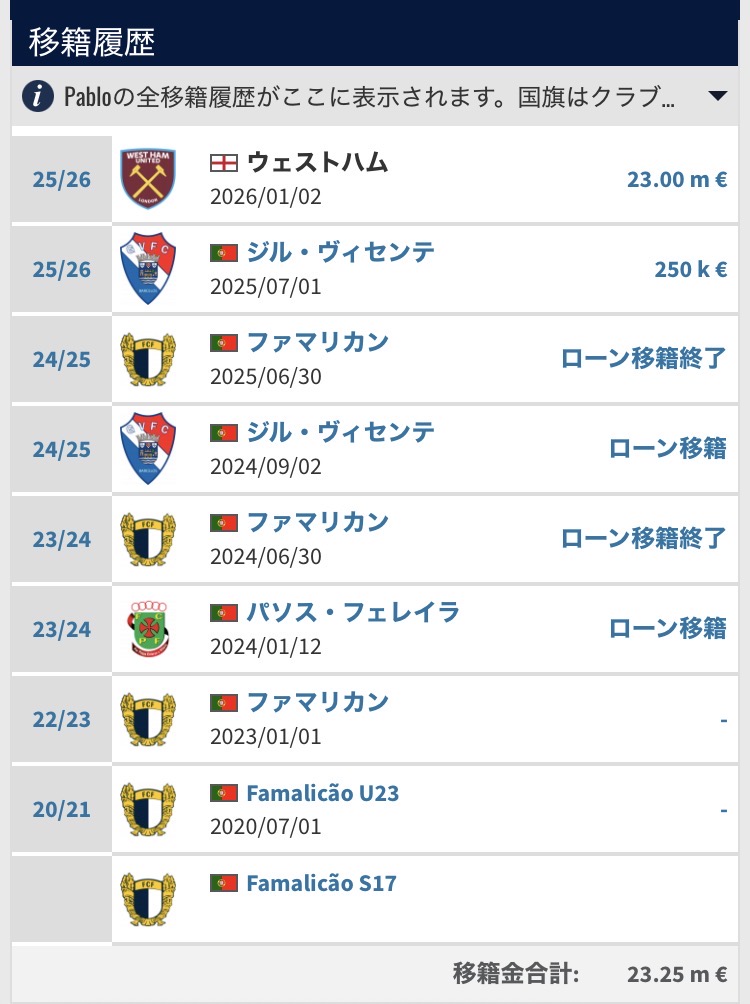
Task: Open ジル・ヴィセンテ dated 2025/07/01
Action: [340, 252]
